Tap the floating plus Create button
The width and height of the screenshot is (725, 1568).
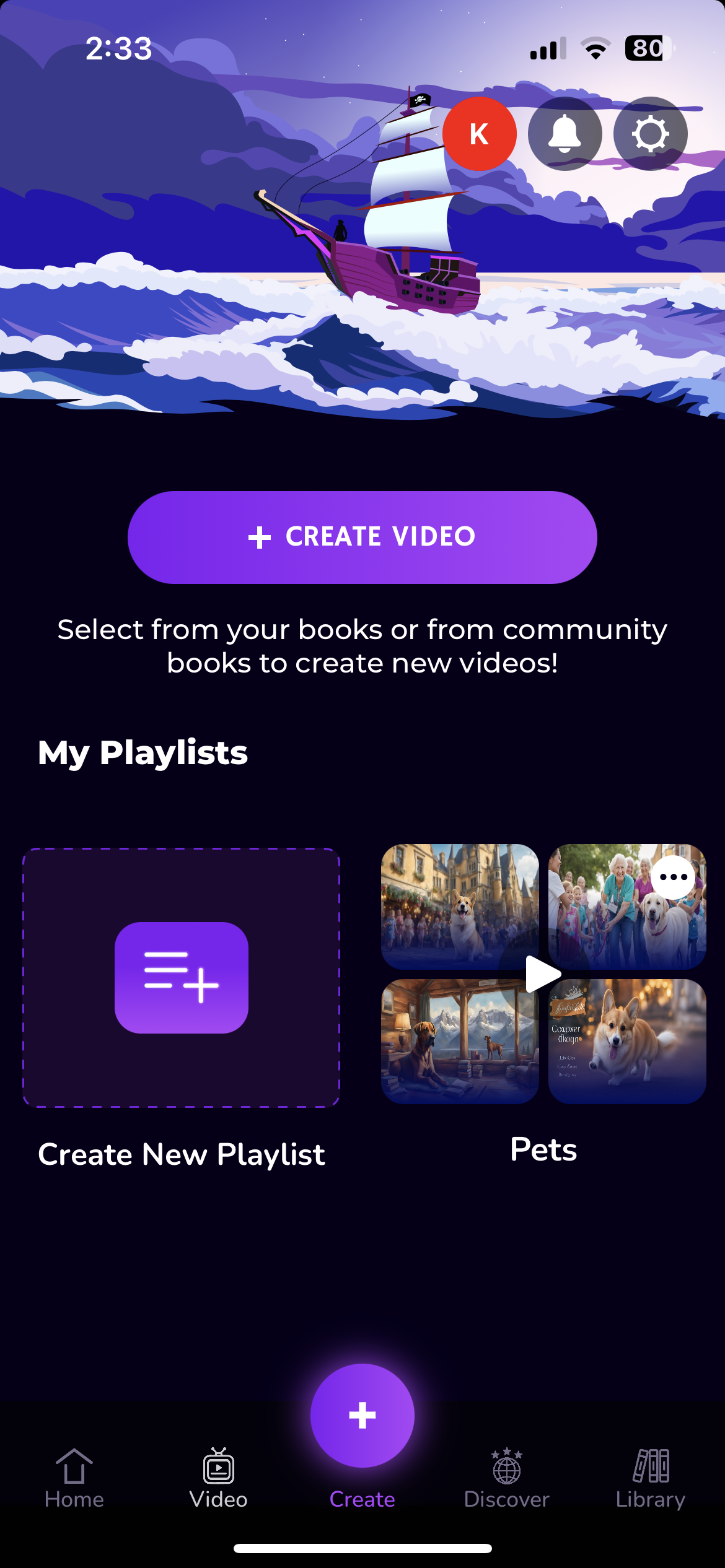tap(362, 1416)
